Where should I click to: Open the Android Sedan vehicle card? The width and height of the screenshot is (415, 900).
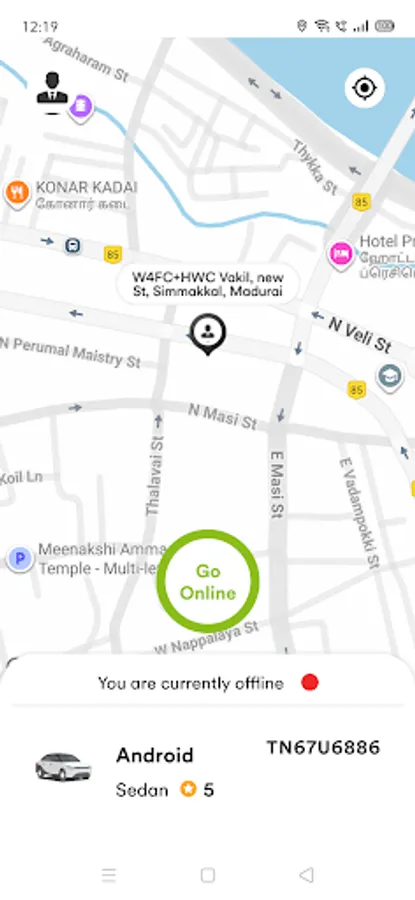coord(207,767)
